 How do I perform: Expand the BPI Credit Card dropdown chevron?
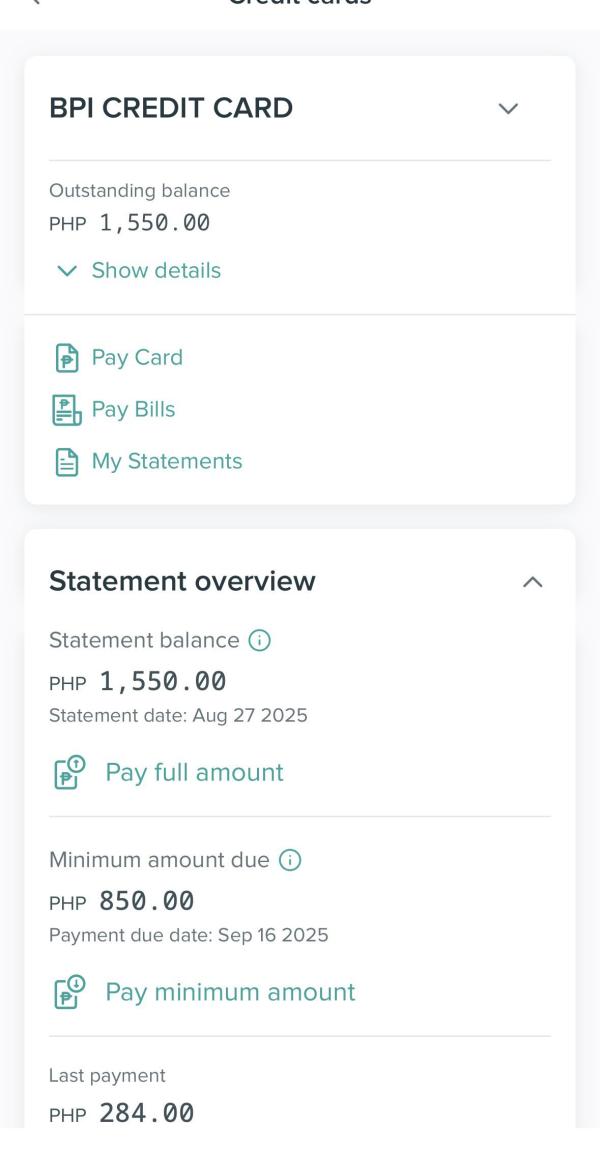click(x=508, y=109)
